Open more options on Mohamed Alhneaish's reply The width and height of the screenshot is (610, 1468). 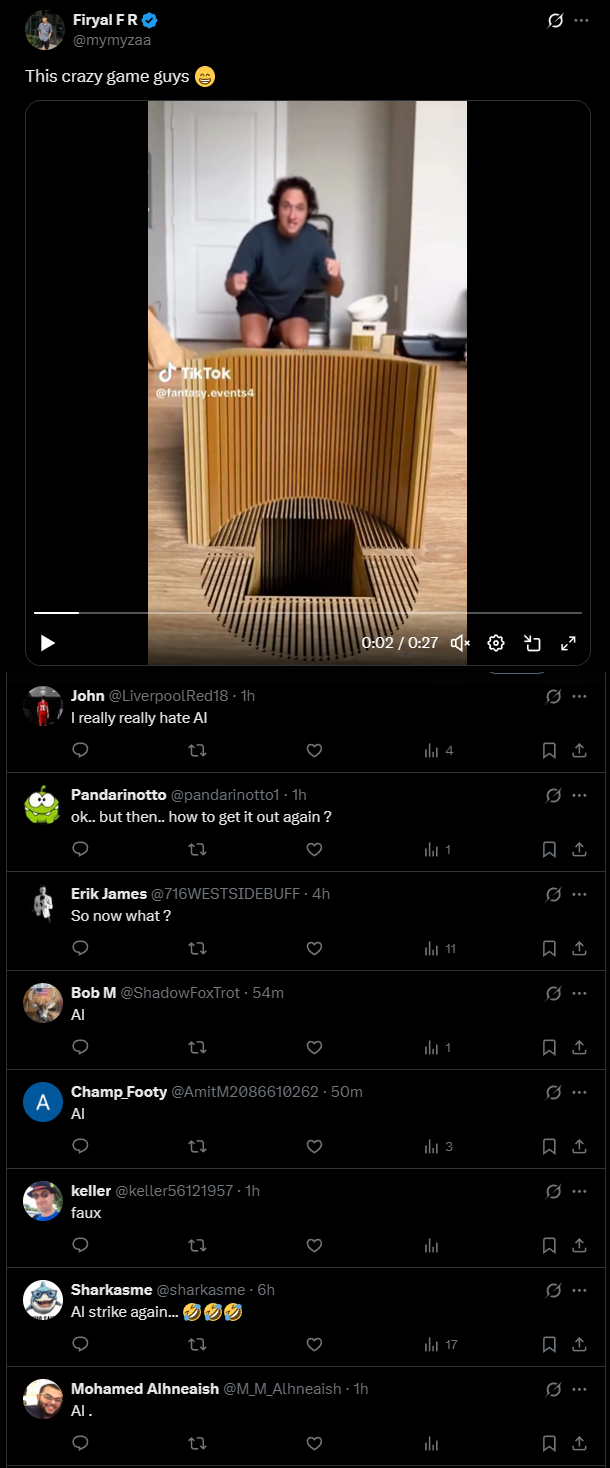579,1389
